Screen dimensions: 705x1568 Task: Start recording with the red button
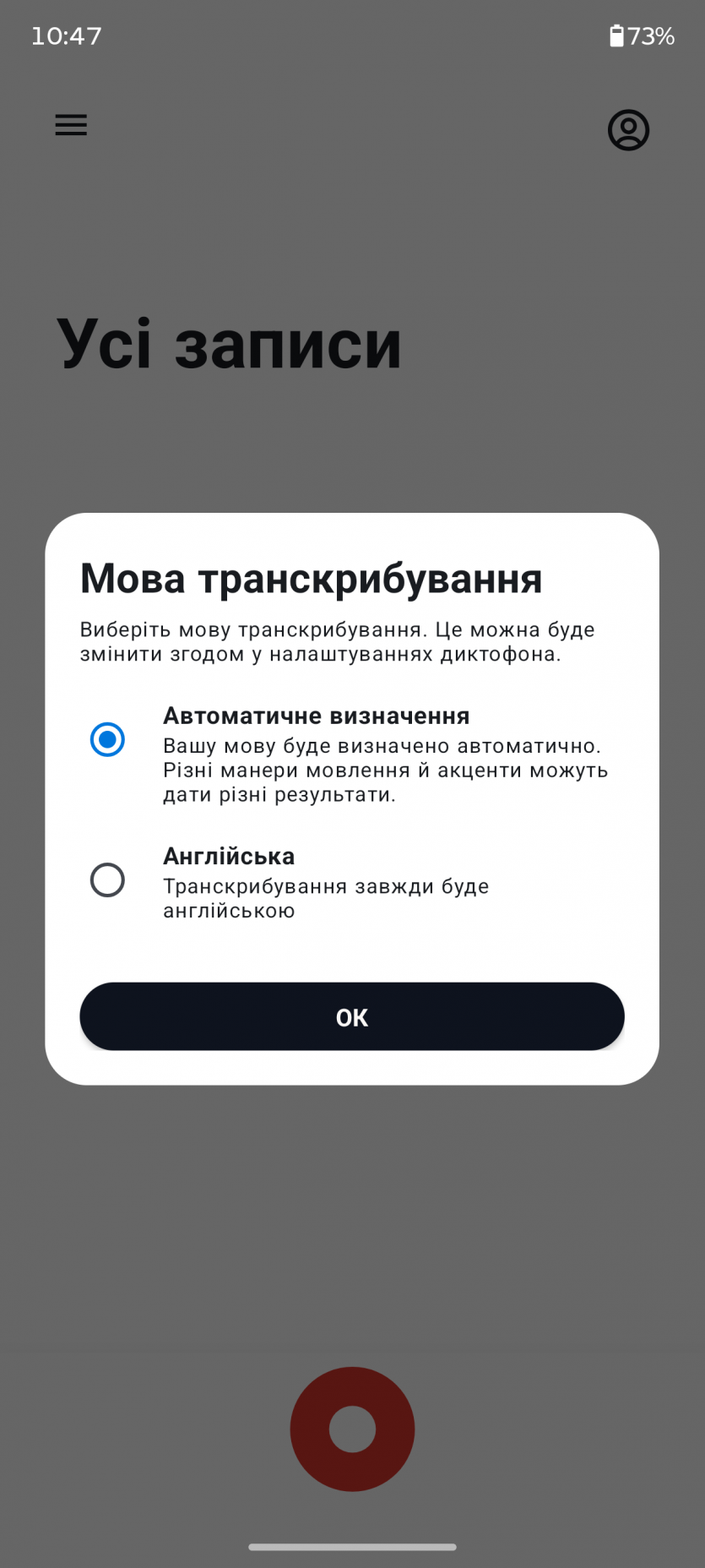pyautogui.click(x=352, y=1429)
